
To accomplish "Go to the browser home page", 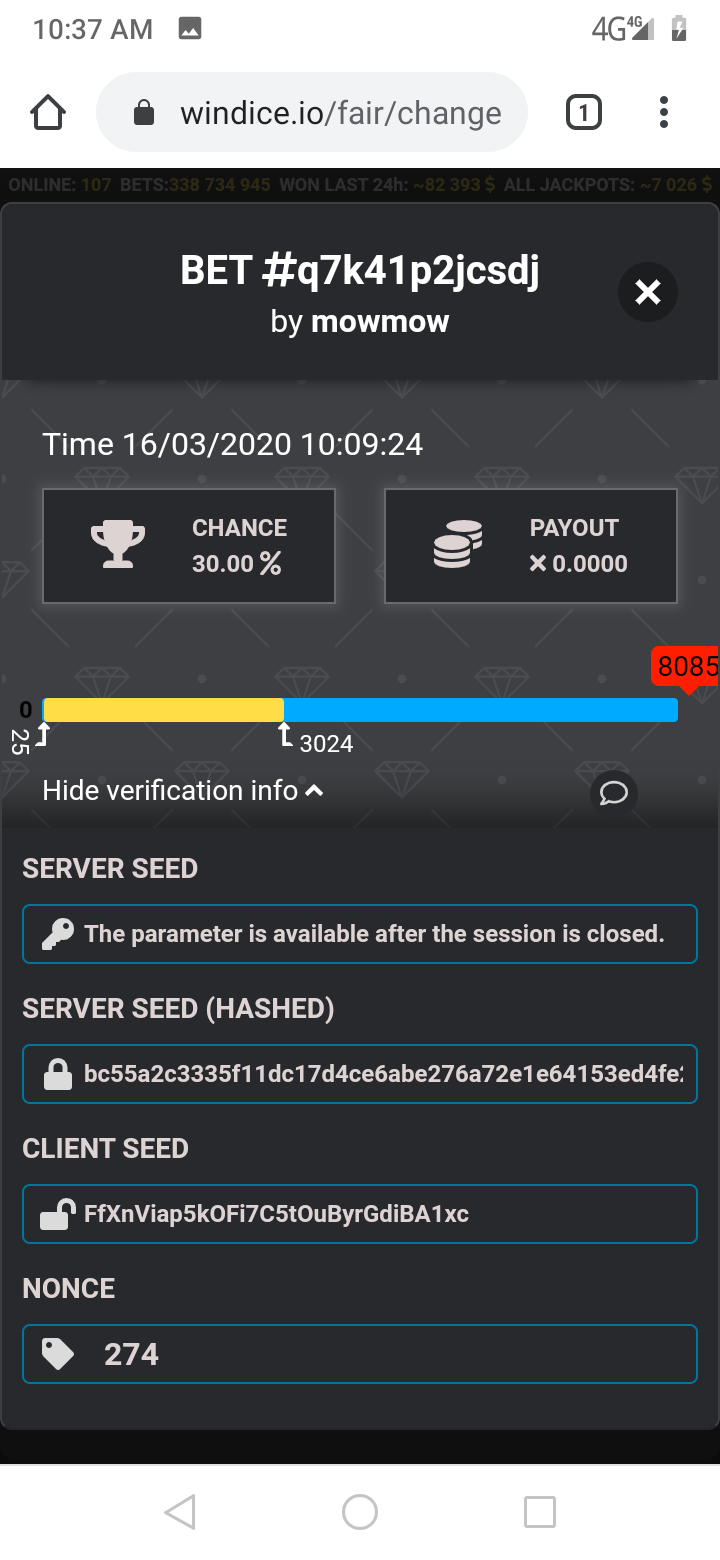I will tap(48, 113).
